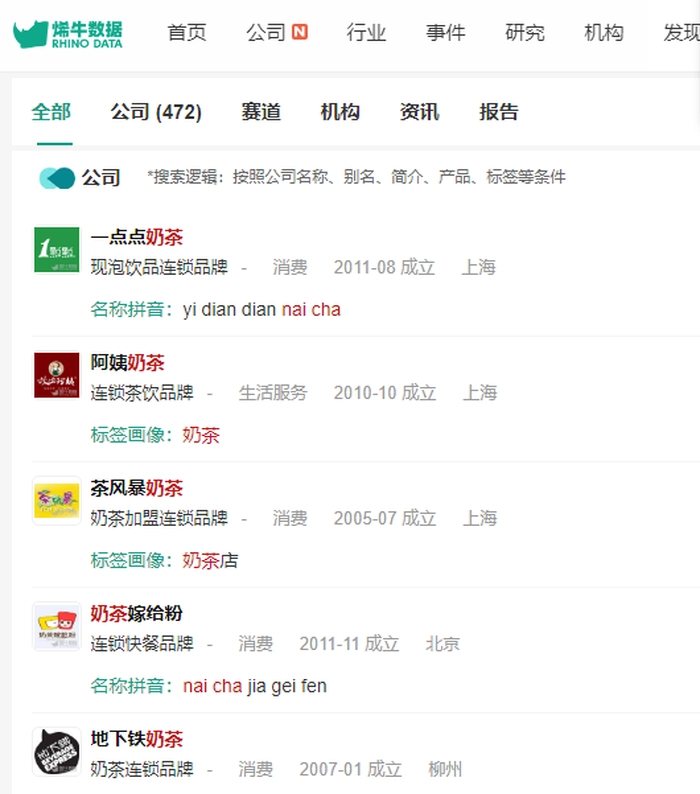Image resolution: width=700 pixels, height=794 pixels.
Task: Switch to the 公司 (472) tab
Action: tap(156, 112)
